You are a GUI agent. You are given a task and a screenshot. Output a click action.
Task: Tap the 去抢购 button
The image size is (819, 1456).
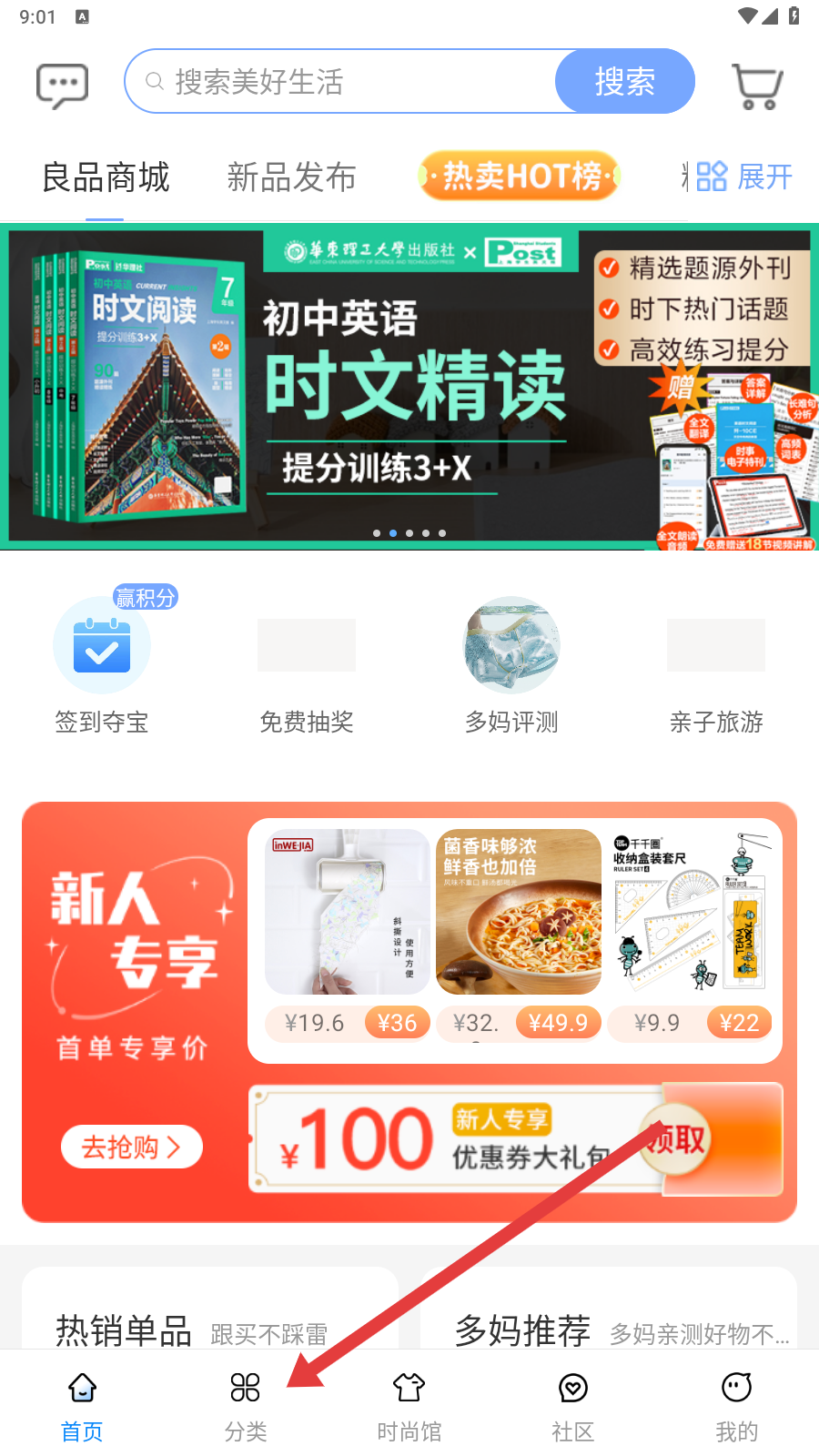[x=131, y=1147]
